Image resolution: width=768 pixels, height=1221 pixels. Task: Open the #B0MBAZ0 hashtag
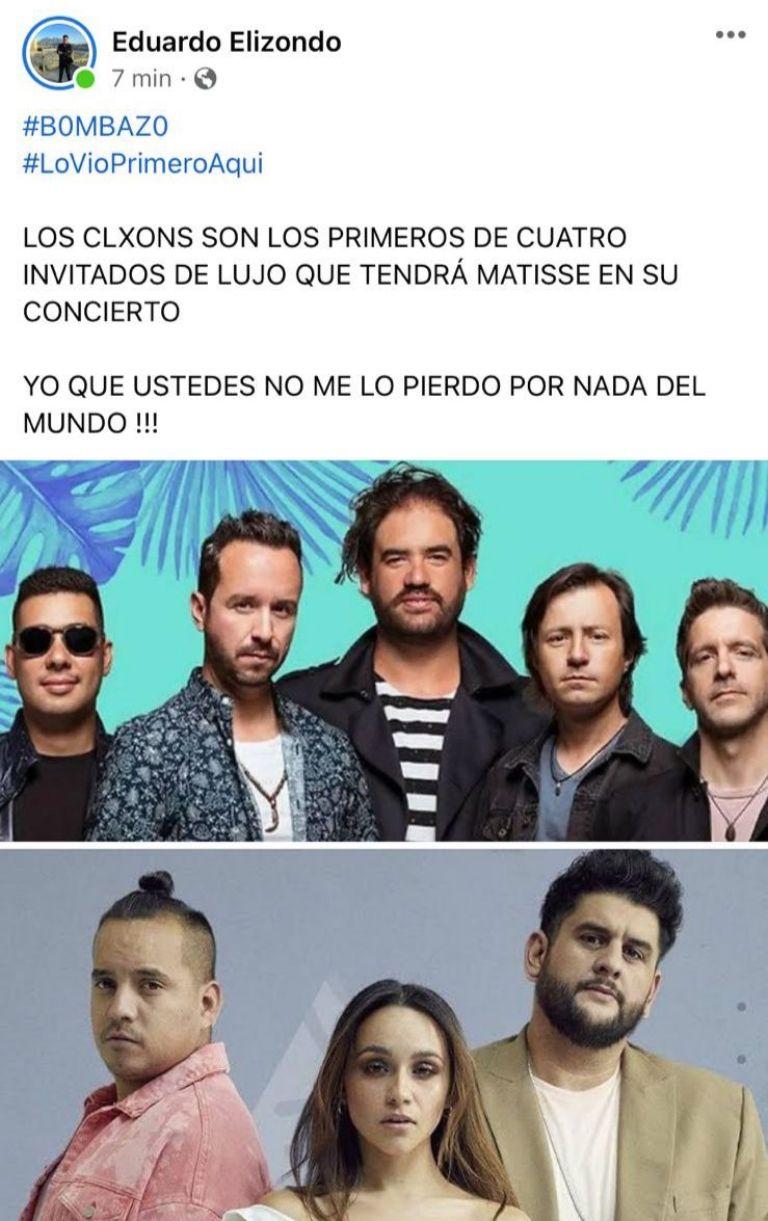click(x=96, y=127)
